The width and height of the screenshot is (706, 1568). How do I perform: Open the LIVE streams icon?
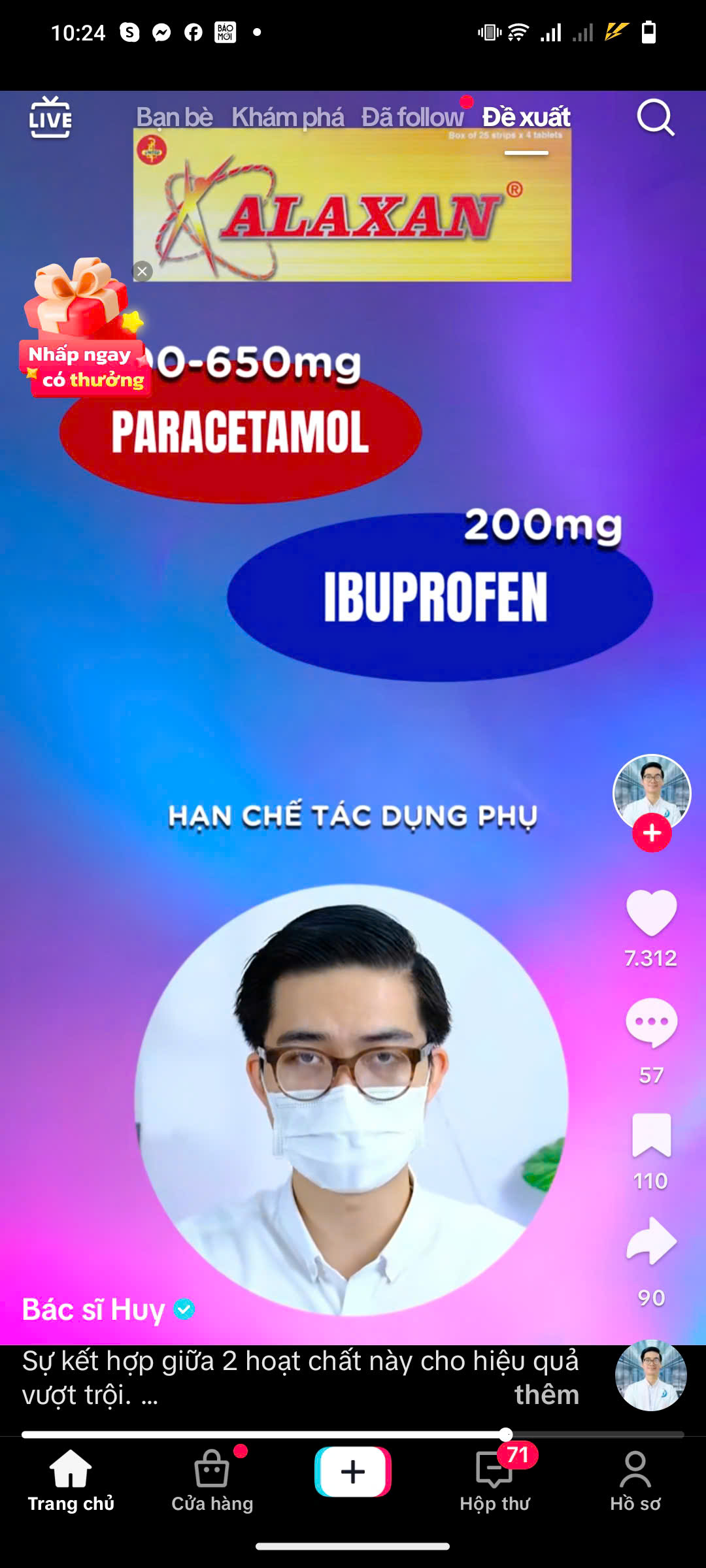click(50, 118)
